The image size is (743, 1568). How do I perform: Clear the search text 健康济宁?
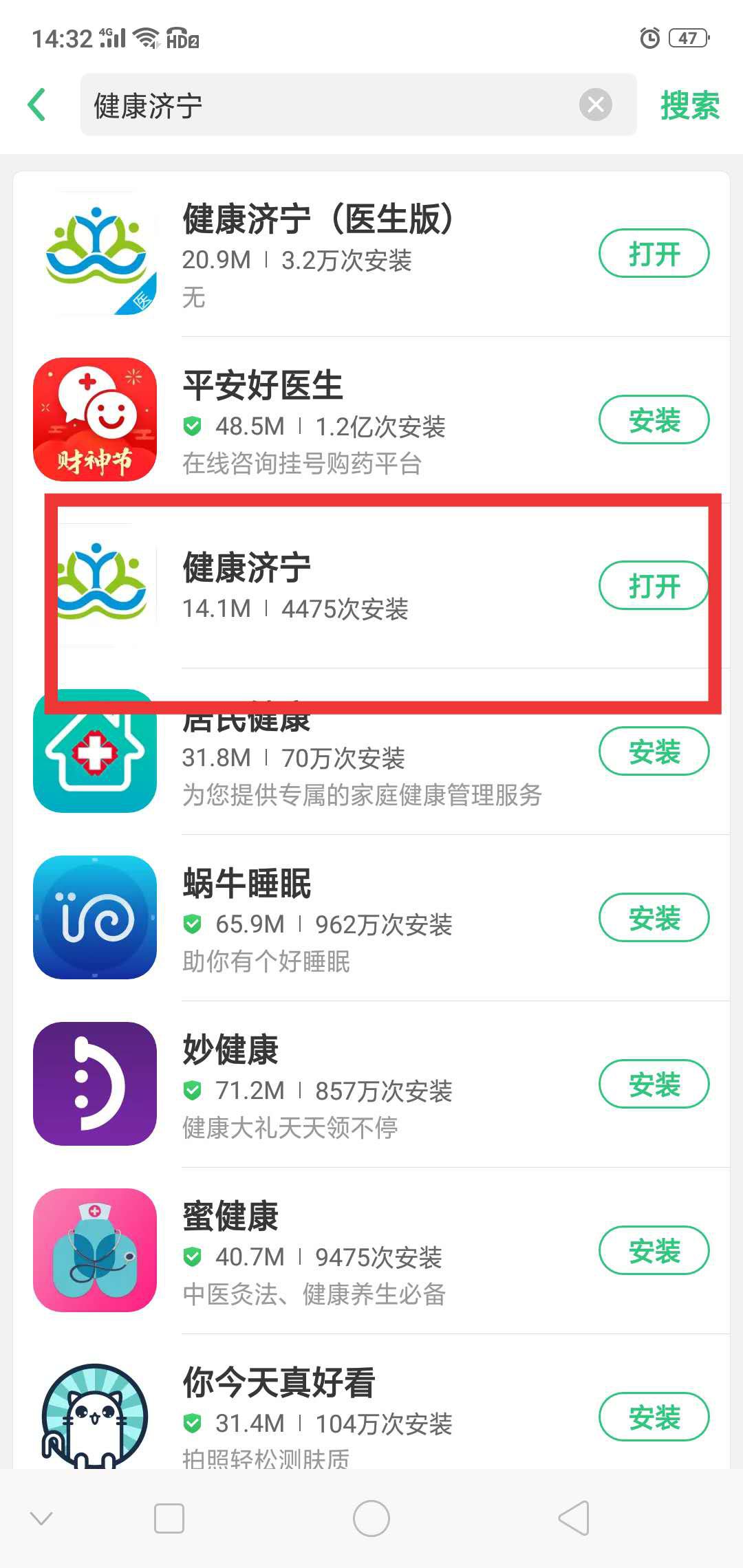click(x=595, y=105)
